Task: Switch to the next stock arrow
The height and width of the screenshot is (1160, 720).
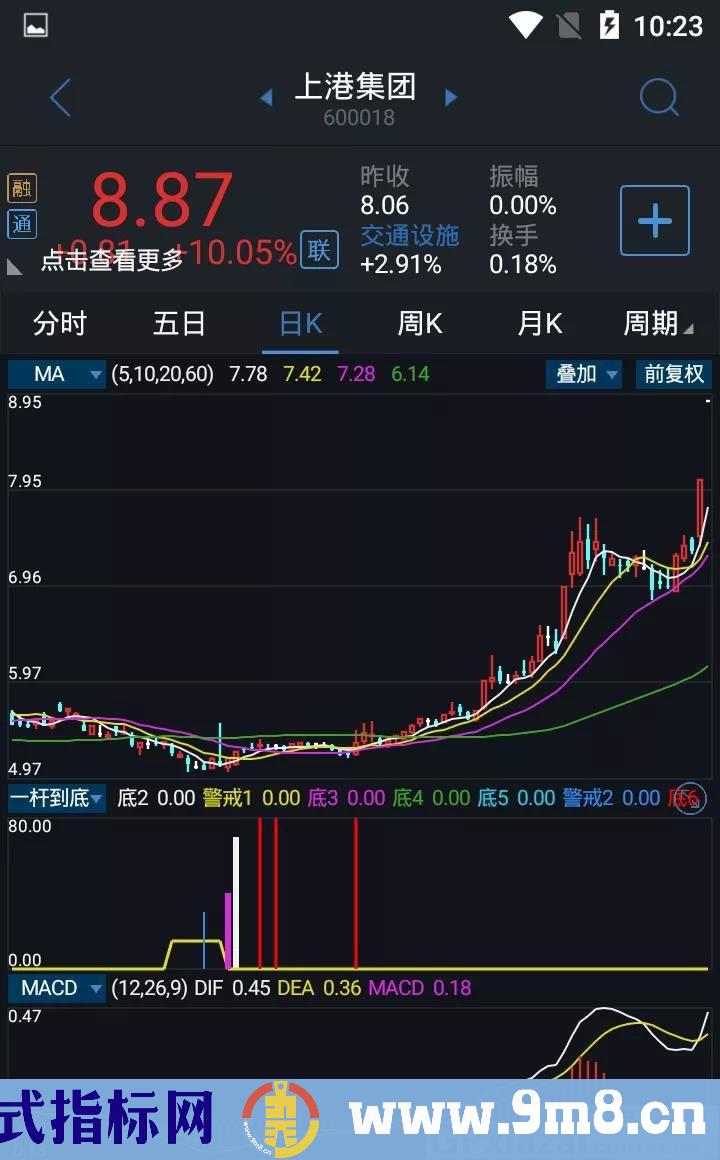Action: click(x=451, y=97)
